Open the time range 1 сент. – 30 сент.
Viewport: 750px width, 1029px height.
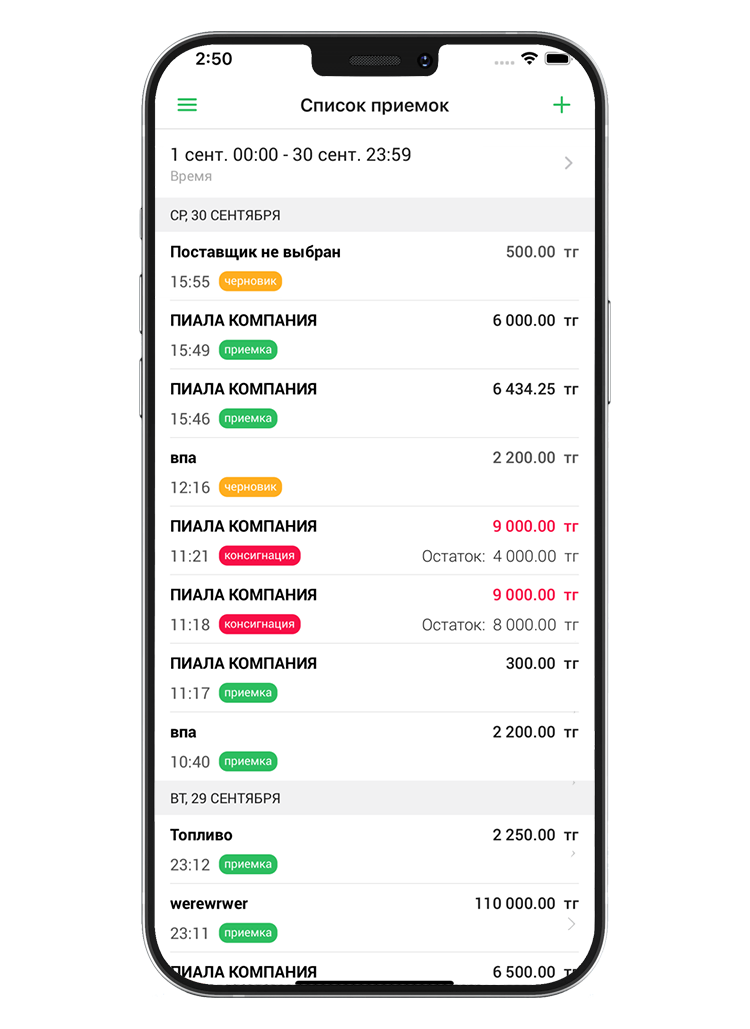coord(374,164)
